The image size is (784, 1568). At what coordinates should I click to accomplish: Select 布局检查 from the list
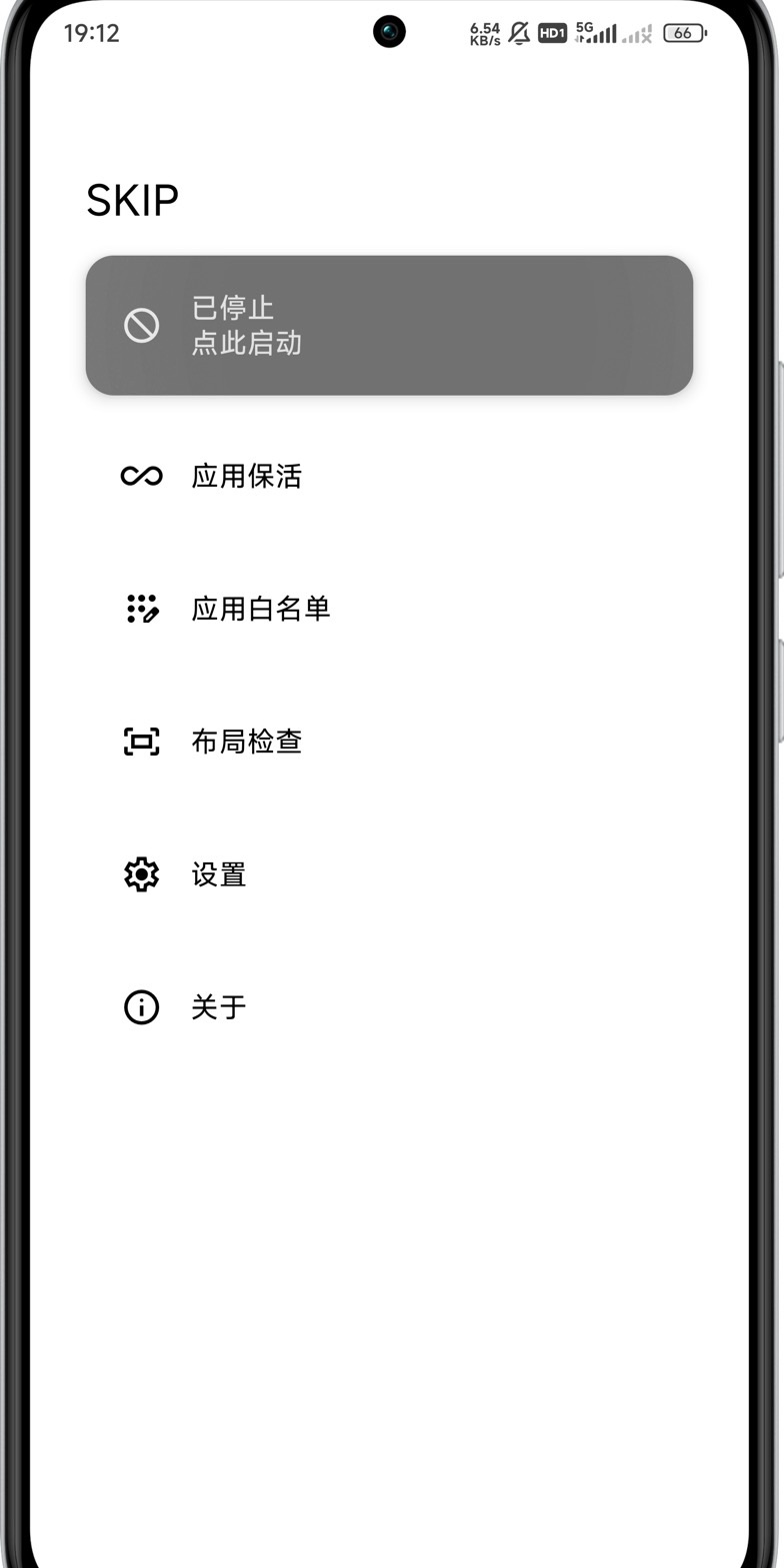[x=248, y=742]
